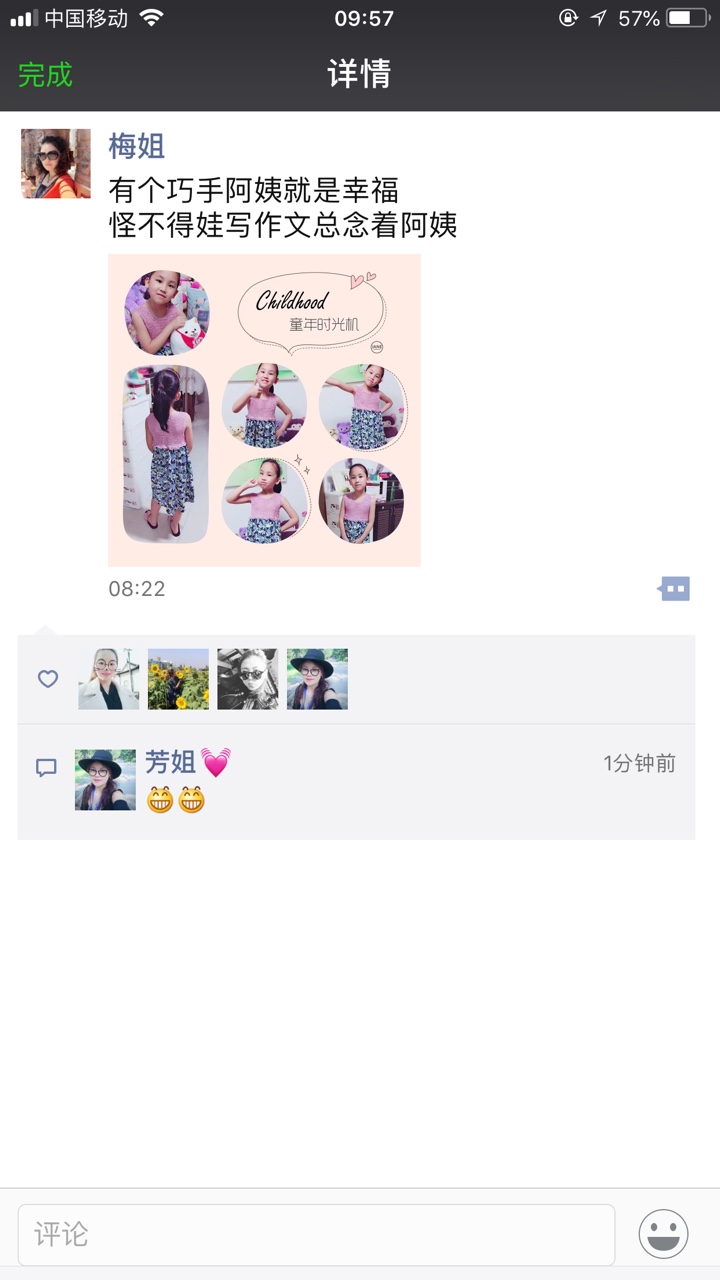Image resolution: width=720 pixels, height=1280 pixels.
Task: Tap 完成 to leave the detail page
Action: click(x=45, y=75)
